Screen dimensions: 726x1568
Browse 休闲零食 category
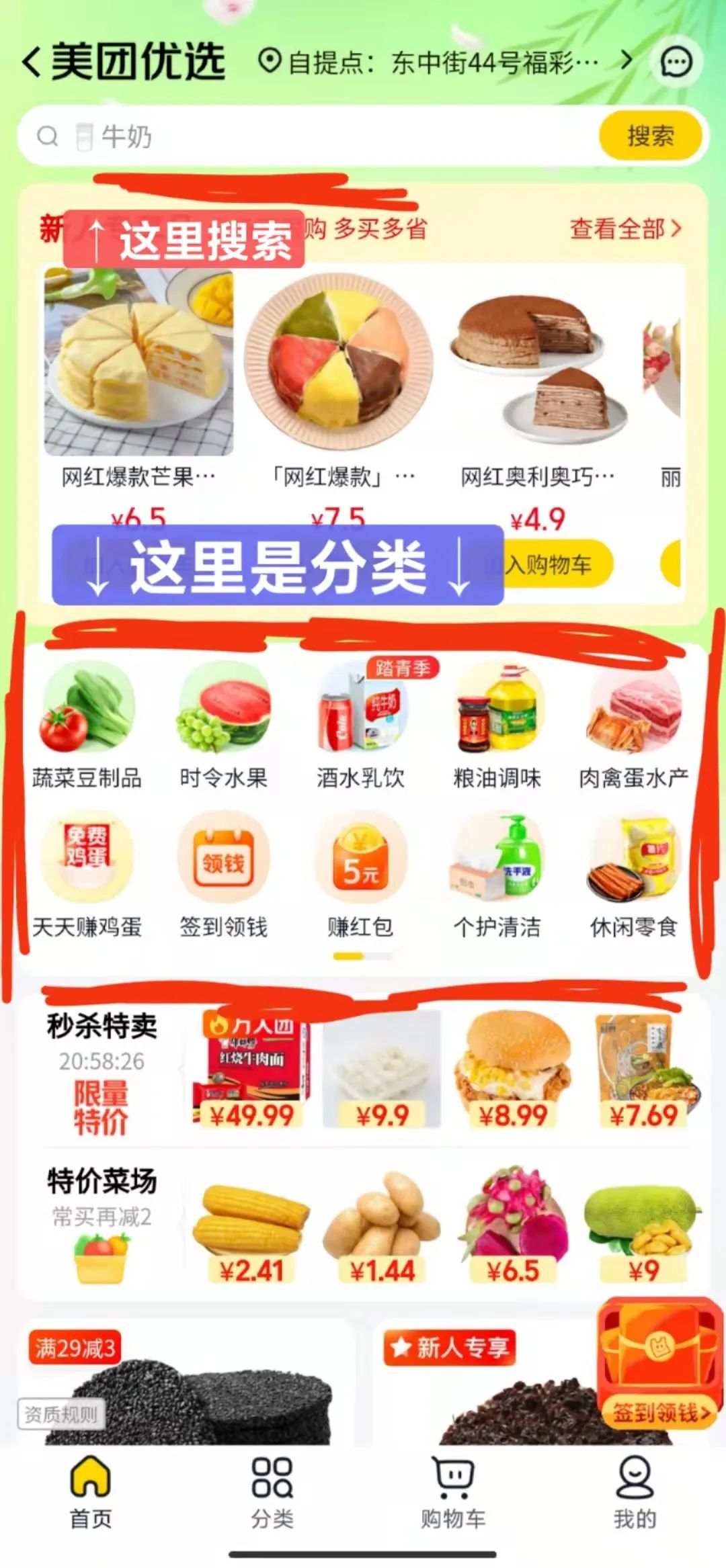634,873
